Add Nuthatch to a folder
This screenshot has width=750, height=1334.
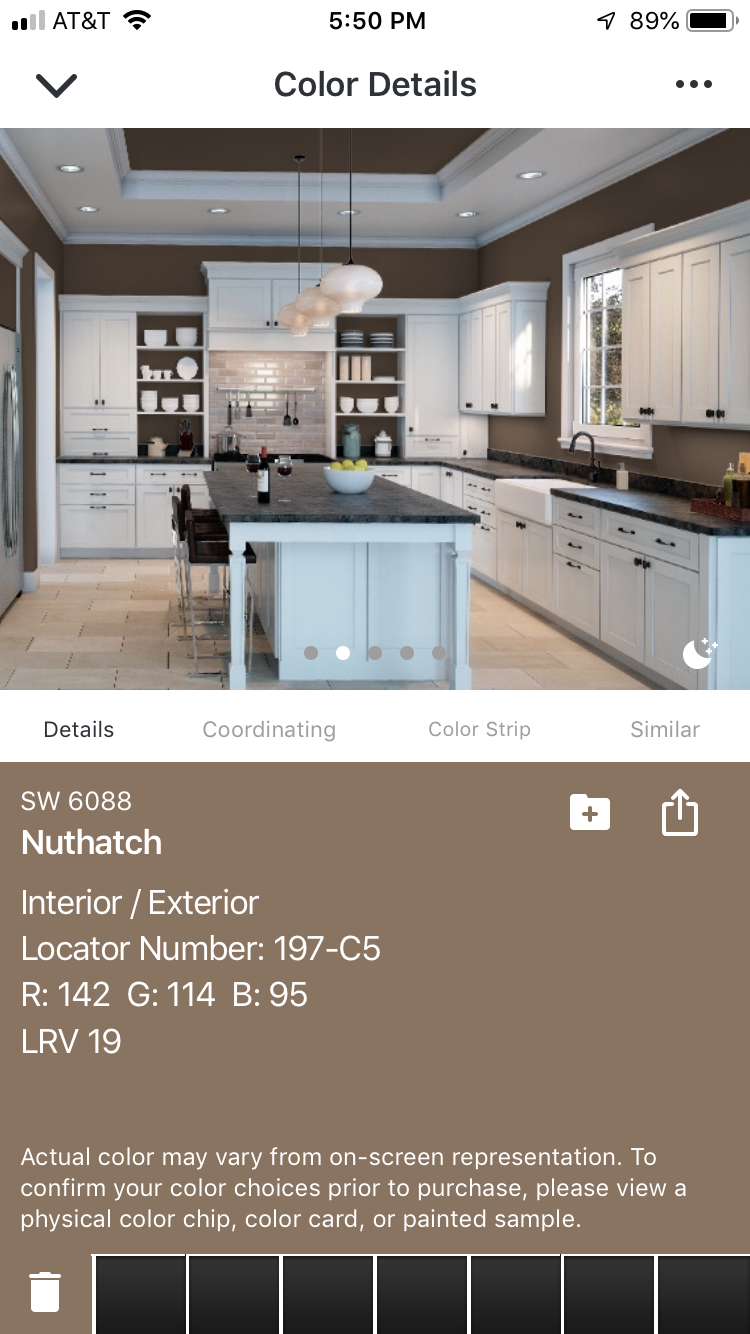tap(590, 812)
